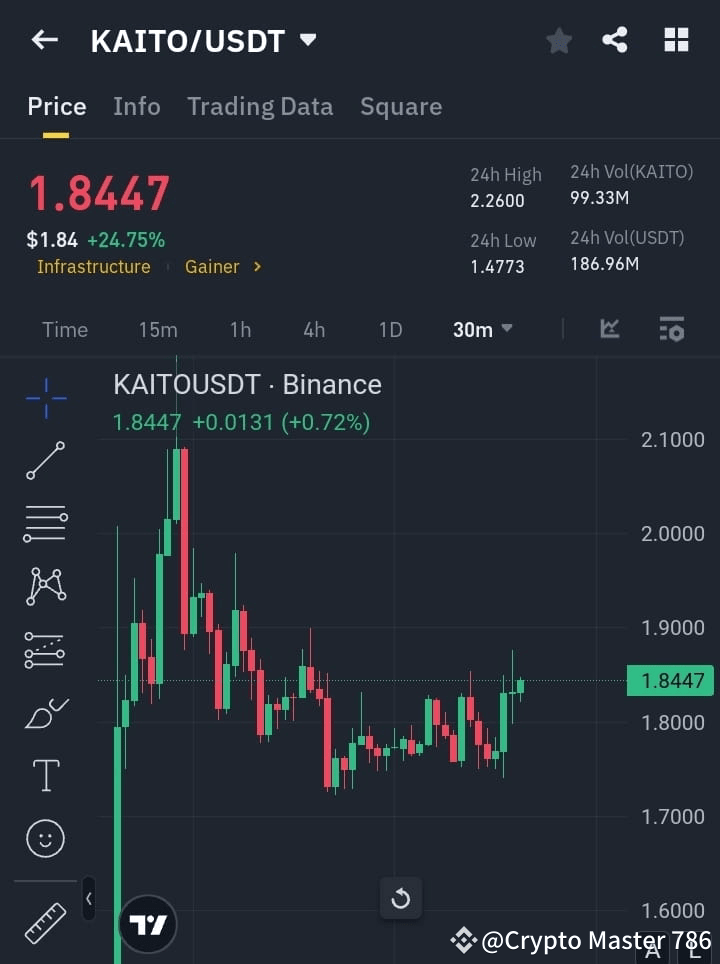This screenshot has width=720, height=964.
Task: Select the brush drawing tool
Action: tap(45, 713)
